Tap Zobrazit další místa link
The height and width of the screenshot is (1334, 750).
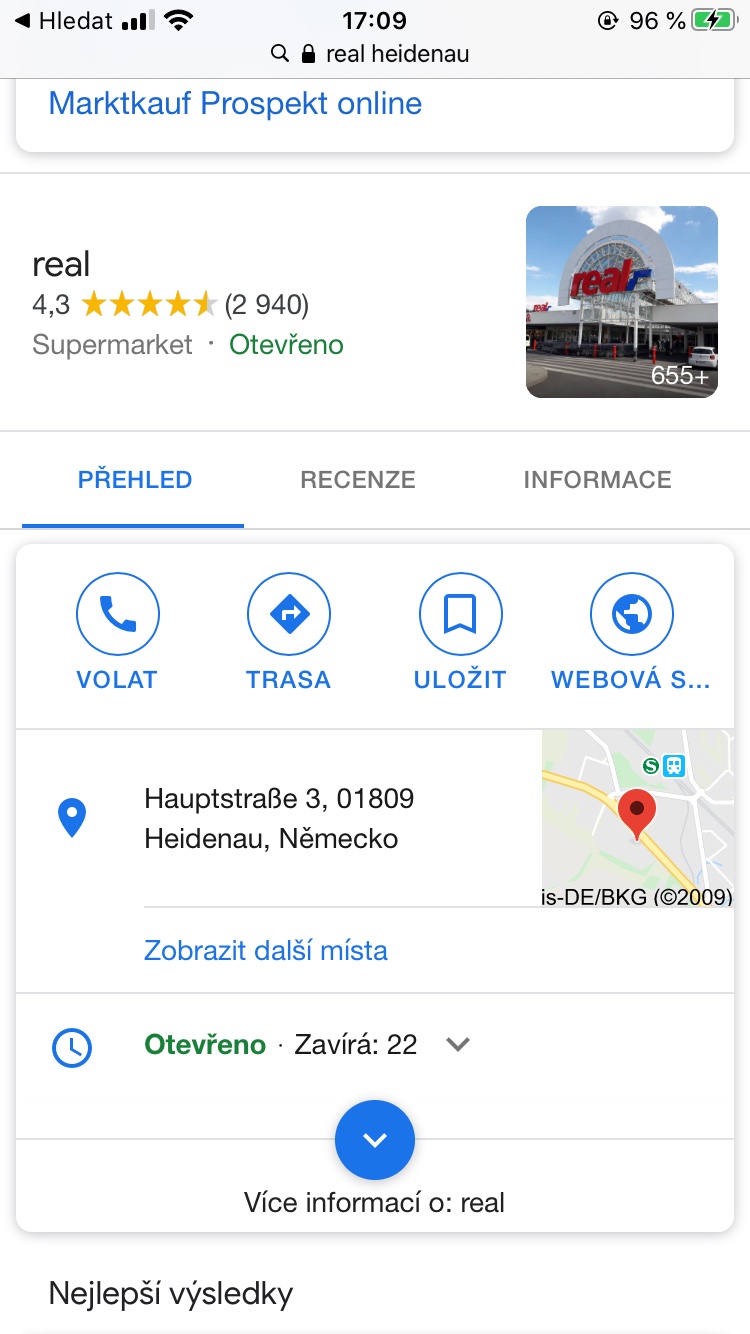coord(265,950)
